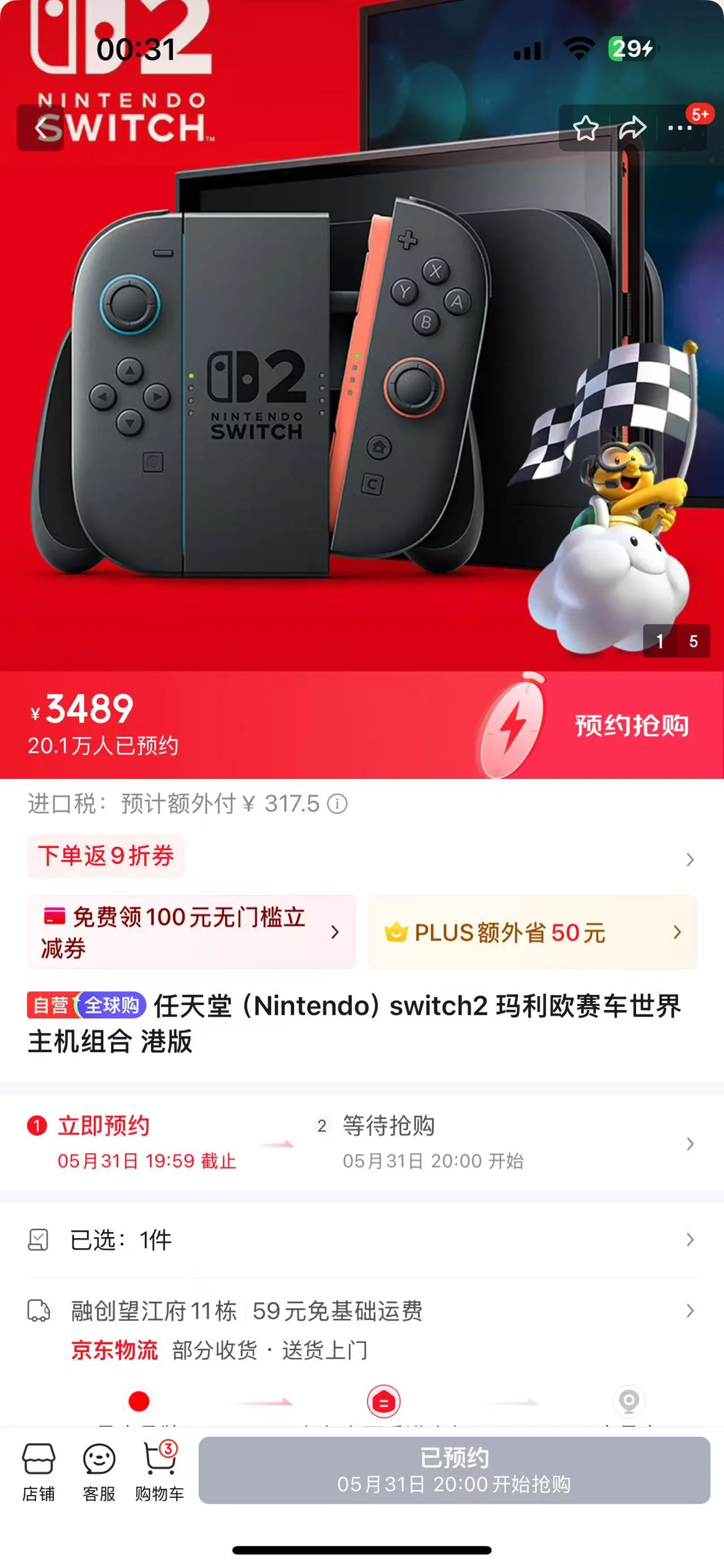Open PLUS额外省50元 offer
This screenshot has width=724, height=1568.
pos(532,932)
